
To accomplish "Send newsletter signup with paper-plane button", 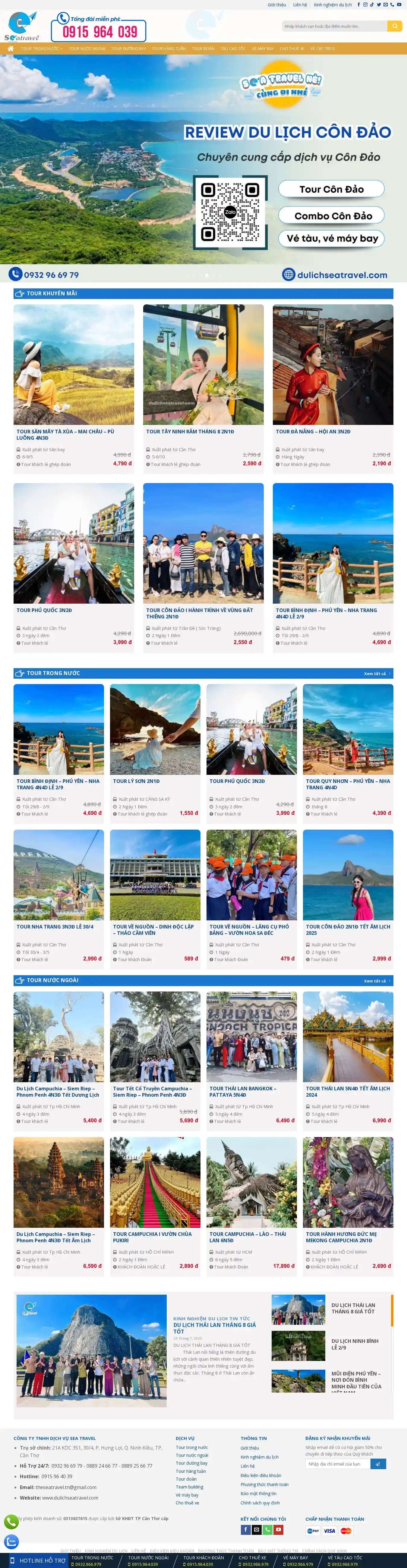I will click(x=378, y=1464).
